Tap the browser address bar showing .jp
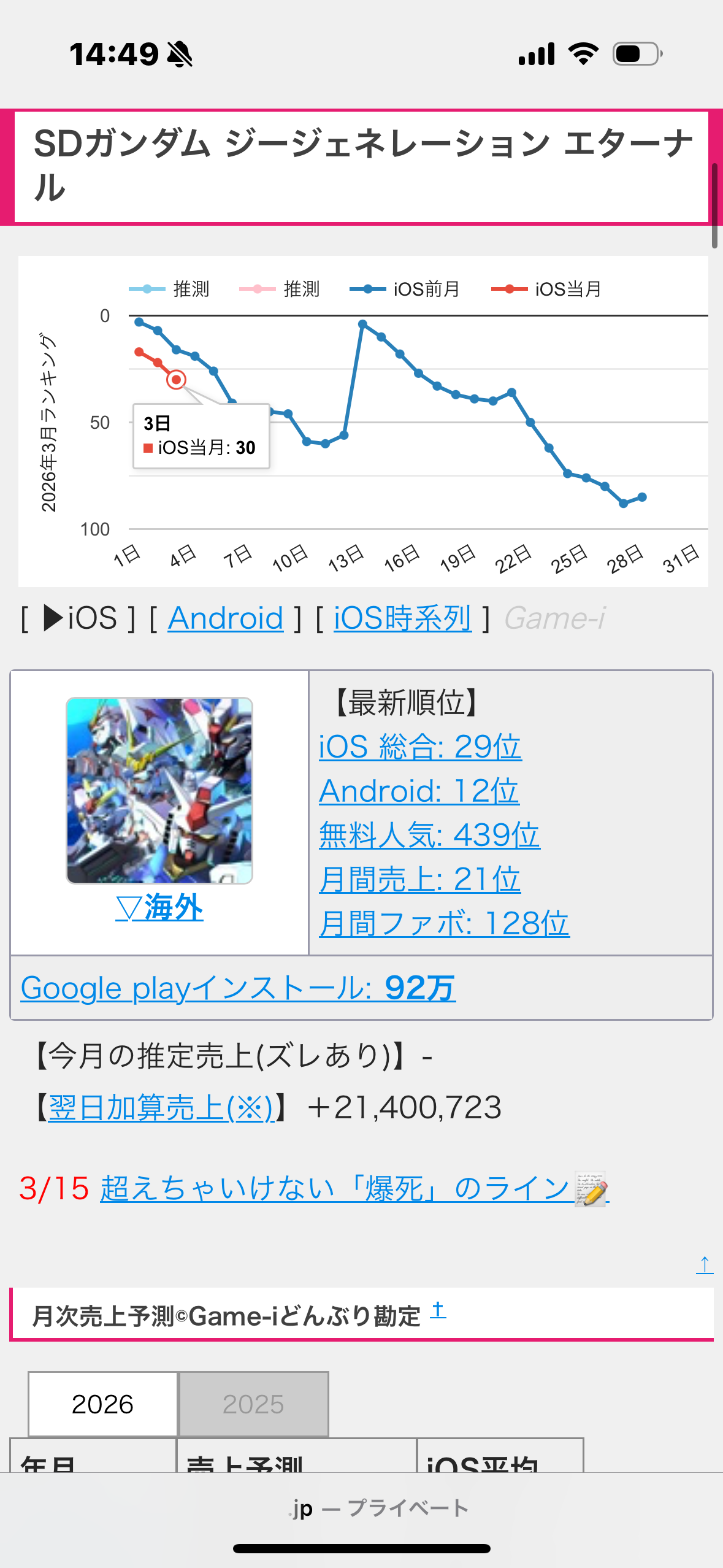Viewport: 723px width, 1568px height. point(361,1508)
